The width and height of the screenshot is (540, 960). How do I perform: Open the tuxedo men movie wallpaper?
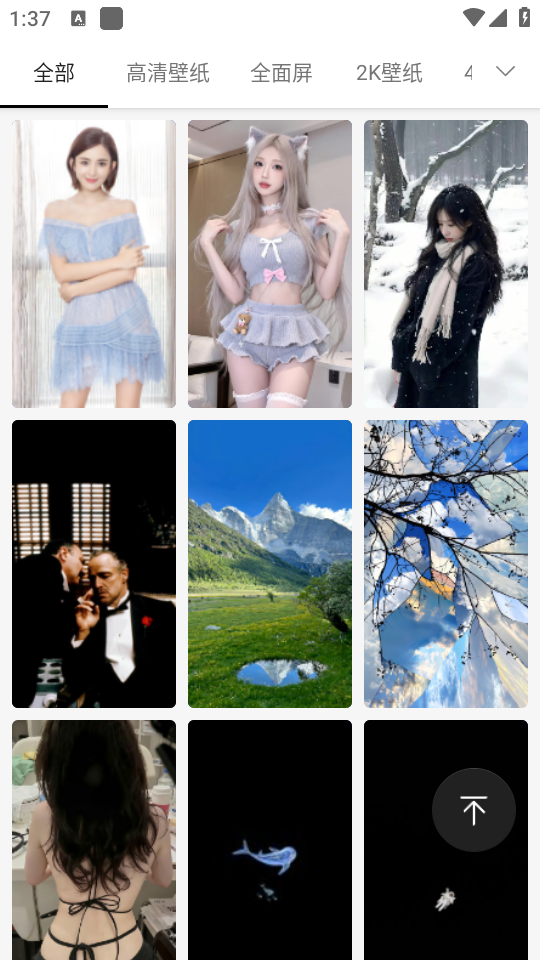coord(94,564)
